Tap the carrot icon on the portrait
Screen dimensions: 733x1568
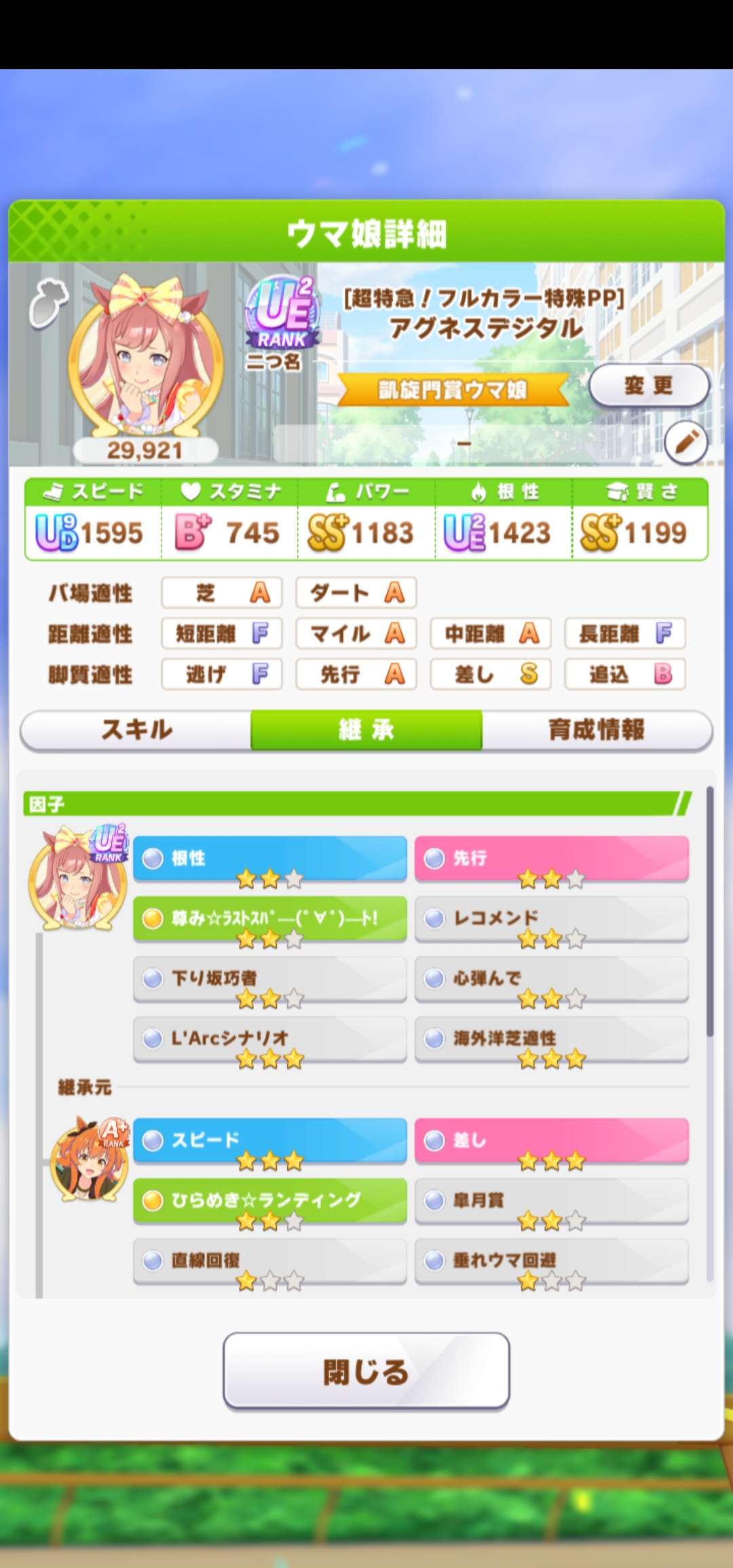[x=49, y=303]
